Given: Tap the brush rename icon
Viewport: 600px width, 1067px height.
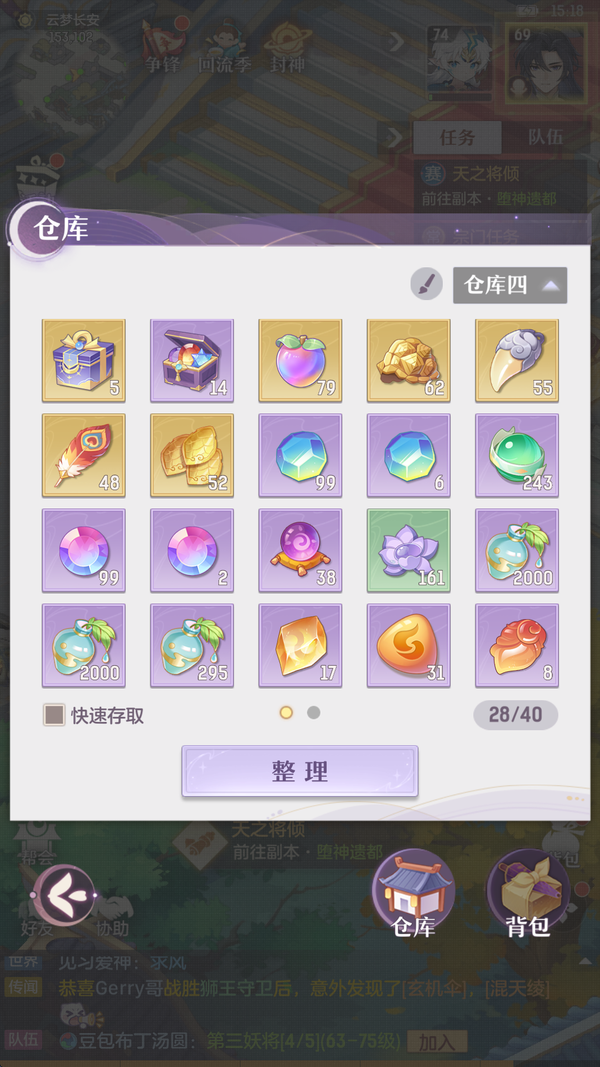Looking at the screenshot, I should pos(426,285).
